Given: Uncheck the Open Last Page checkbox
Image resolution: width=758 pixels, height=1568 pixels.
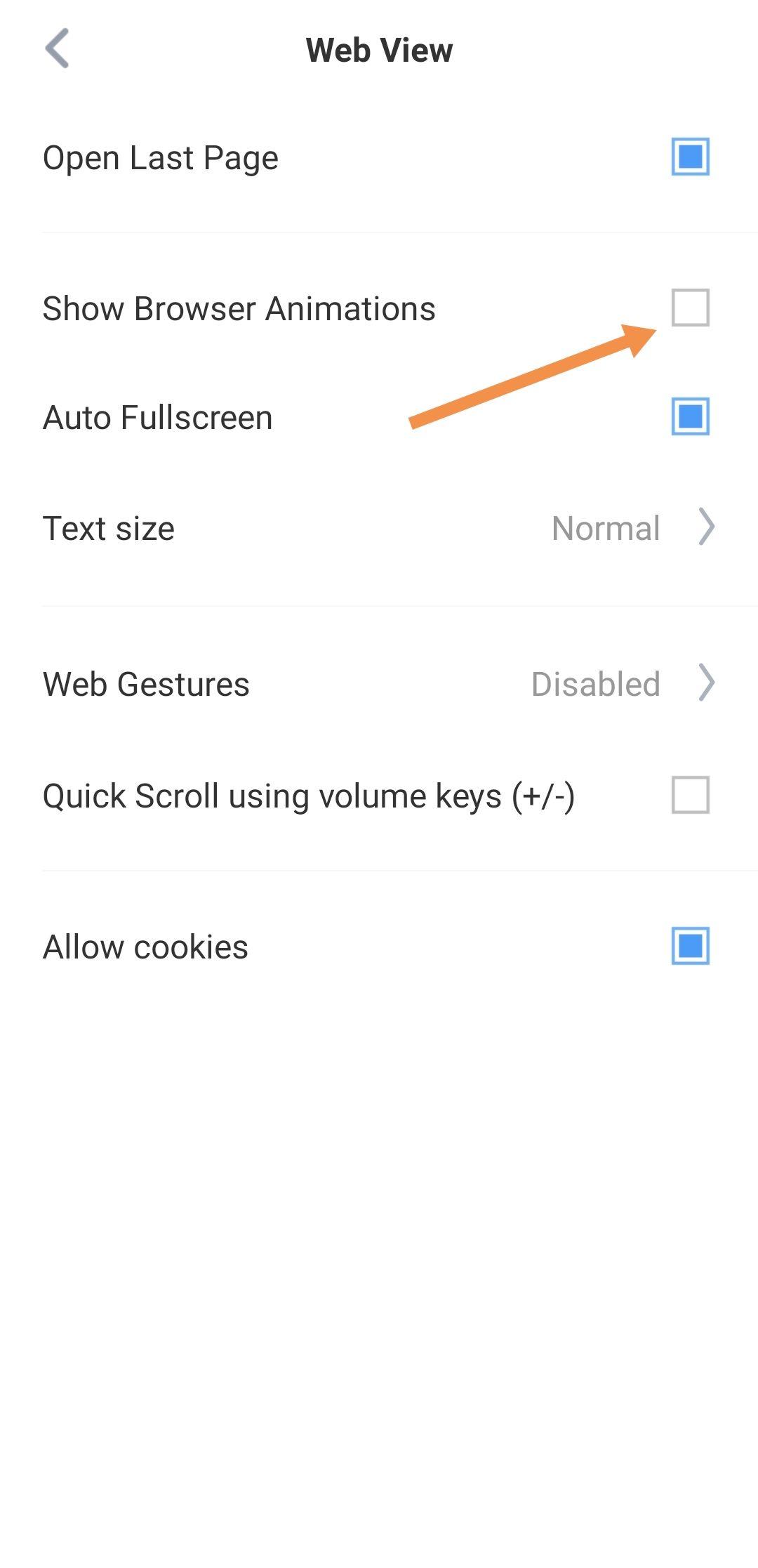Looking at the screenshot, I should pyautogui.click(x=690, y=156).
